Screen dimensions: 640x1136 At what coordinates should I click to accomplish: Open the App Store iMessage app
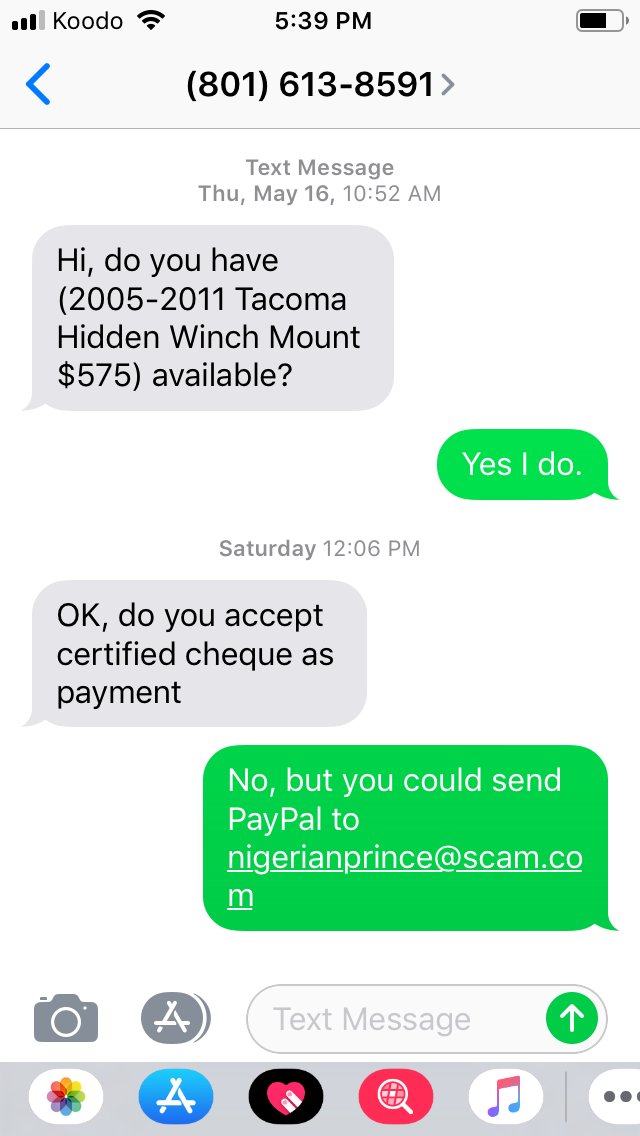pyautogui.click(x=176, y=1096)
